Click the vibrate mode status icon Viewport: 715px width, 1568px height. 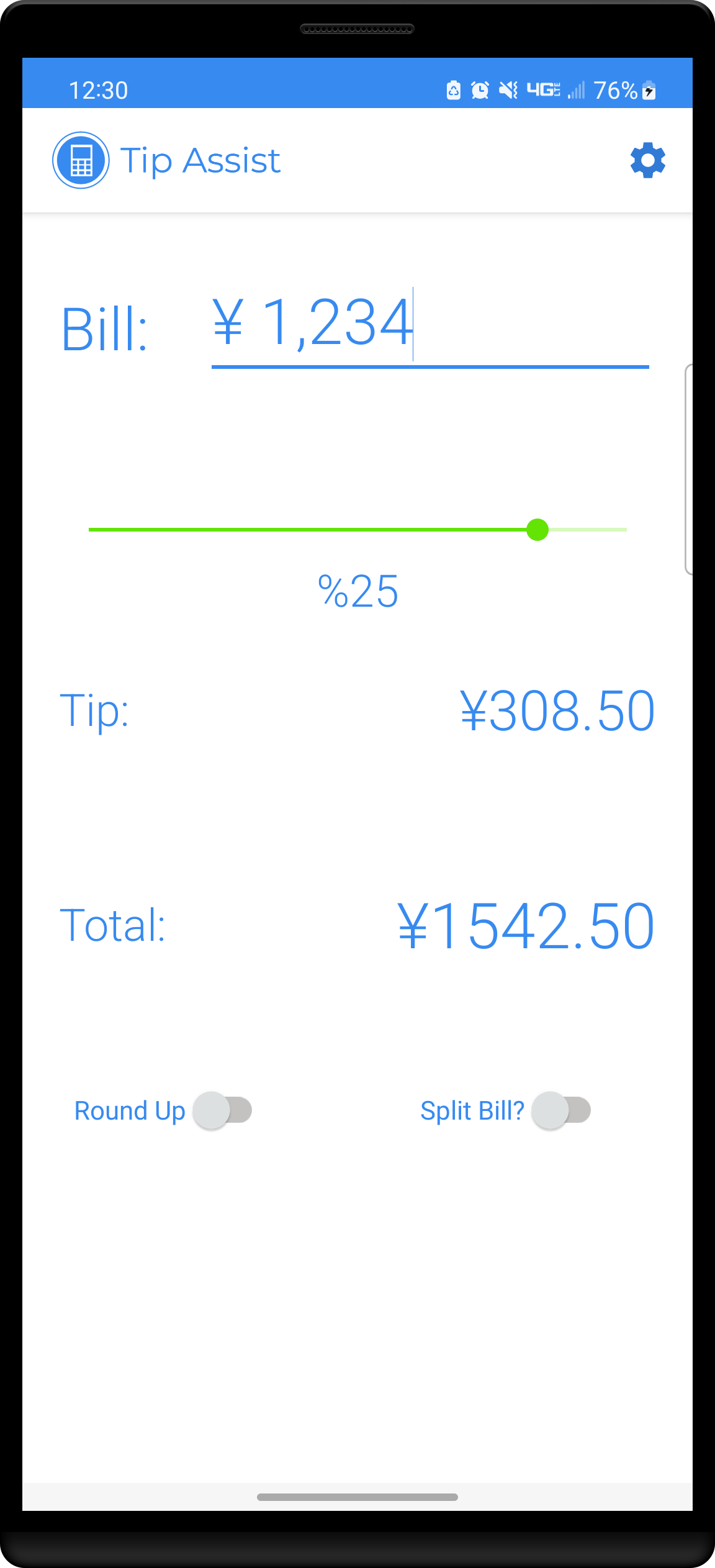click(x=508, y=90)
